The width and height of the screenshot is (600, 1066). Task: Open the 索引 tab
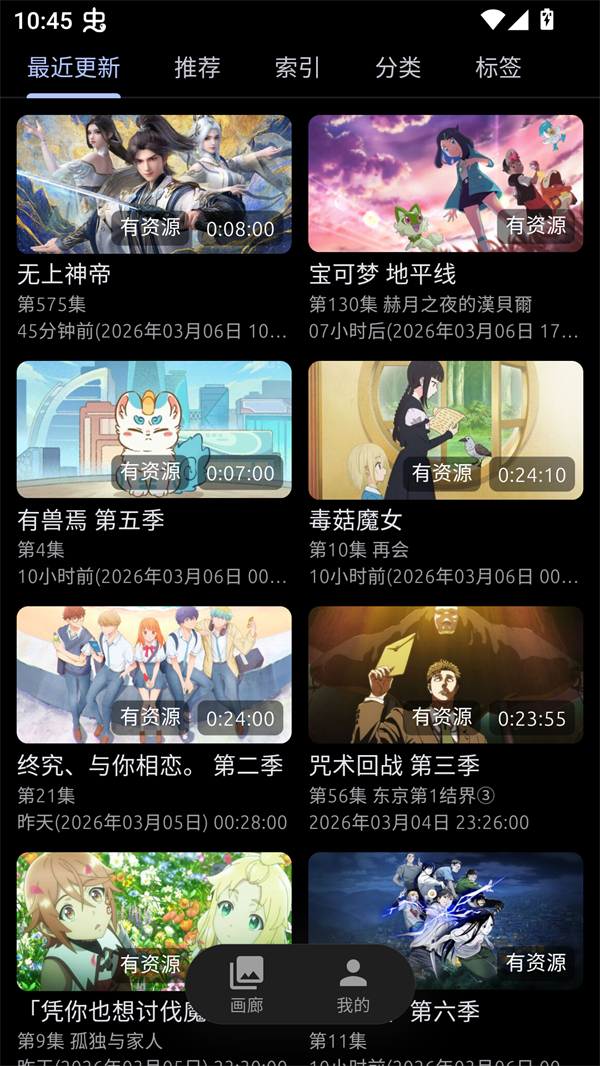pyautogui.click(x=297, y=68)
